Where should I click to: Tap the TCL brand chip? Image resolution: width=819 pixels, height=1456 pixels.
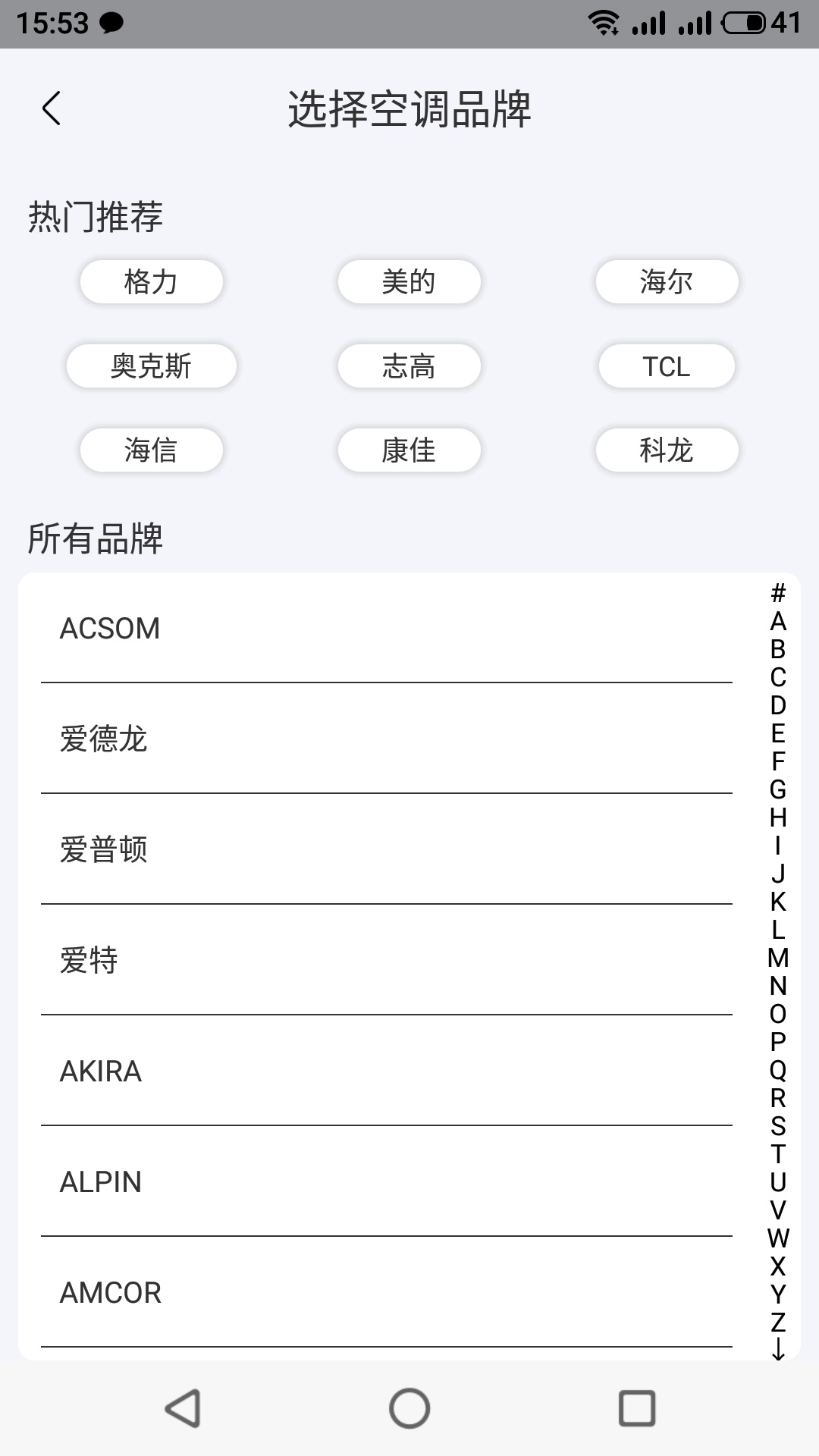(667, 366)
